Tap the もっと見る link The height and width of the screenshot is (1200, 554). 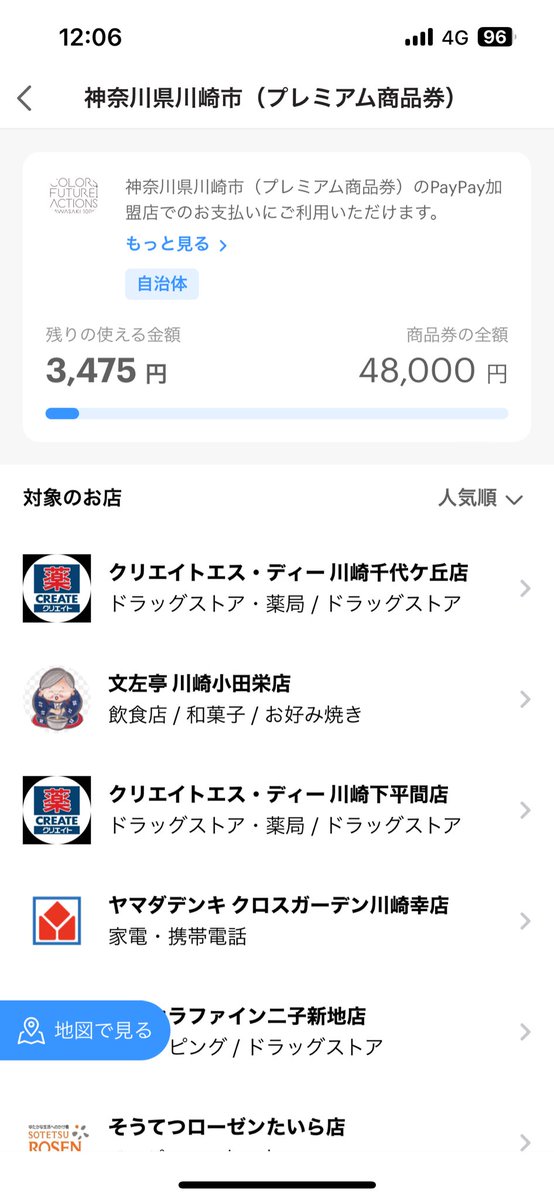[176, 244]
